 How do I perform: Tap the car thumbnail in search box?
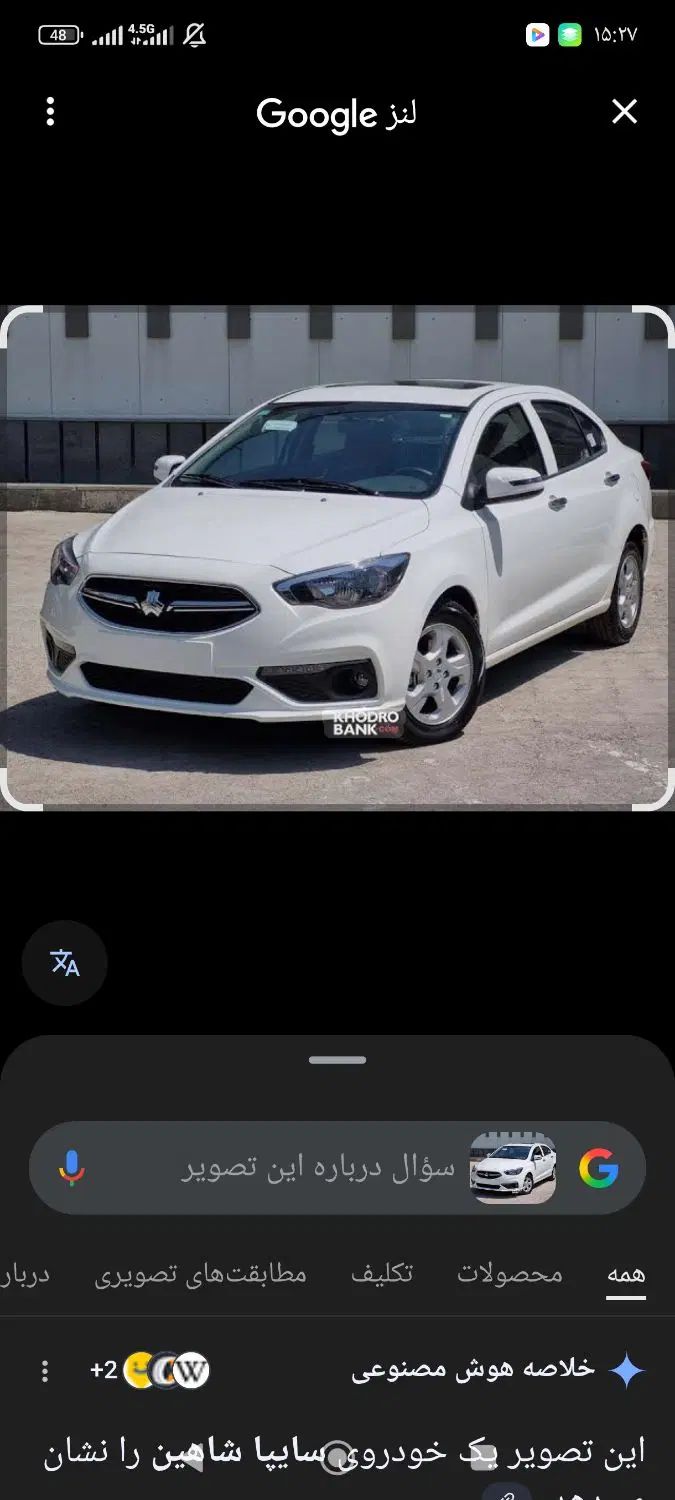click(x=513, y=1168)
